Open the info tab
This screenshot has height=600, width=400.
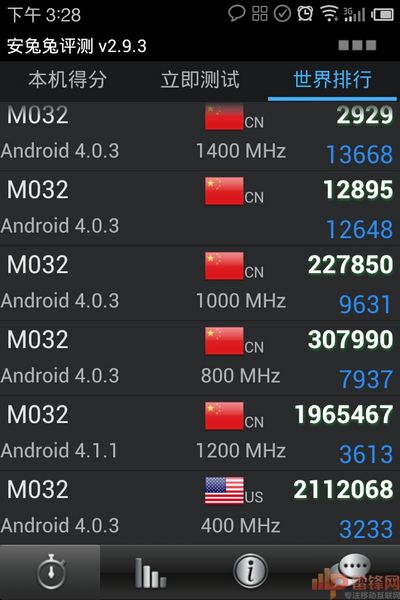coord(250,572)
